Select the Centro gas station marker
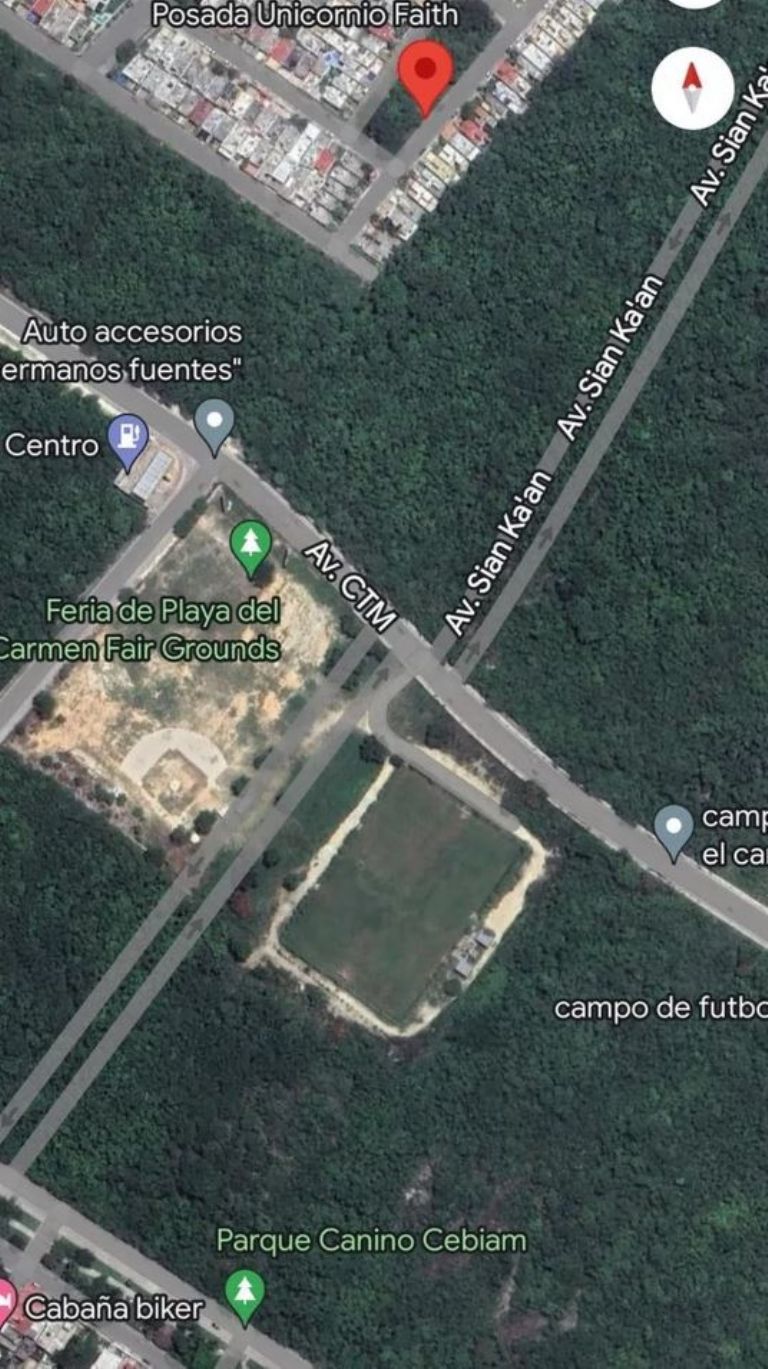Image resolution: width=768 pixels, height=1369 pixels. pos(128,440)
